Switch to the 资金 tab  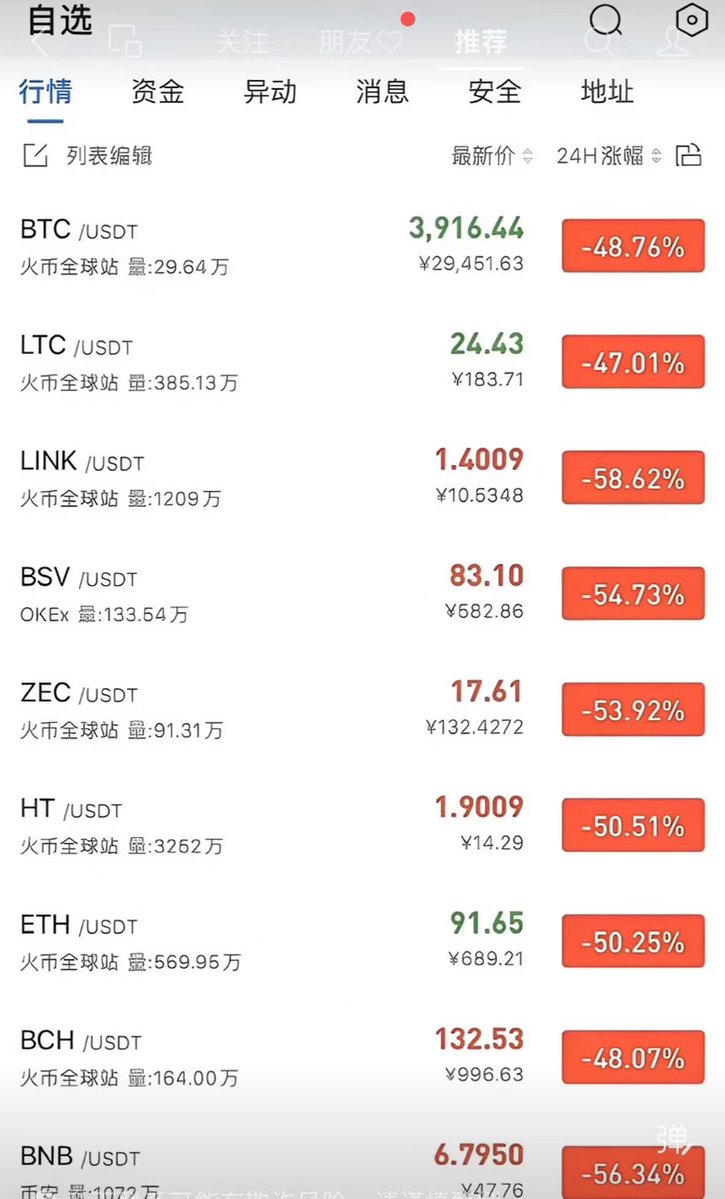[x=158, y=92]
